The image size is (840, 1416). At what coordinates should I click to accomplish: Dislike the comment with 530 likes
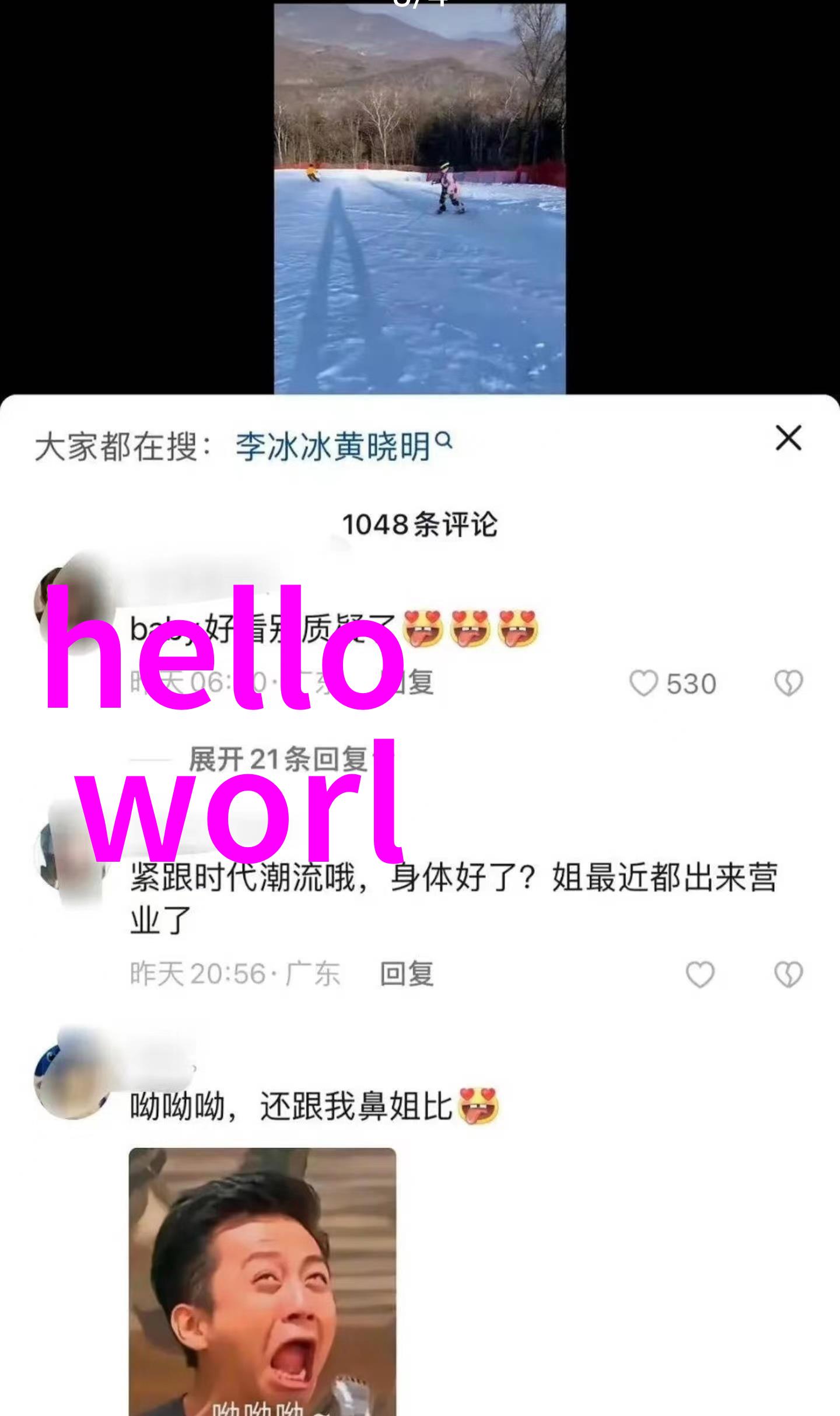(x=788, y=683)
